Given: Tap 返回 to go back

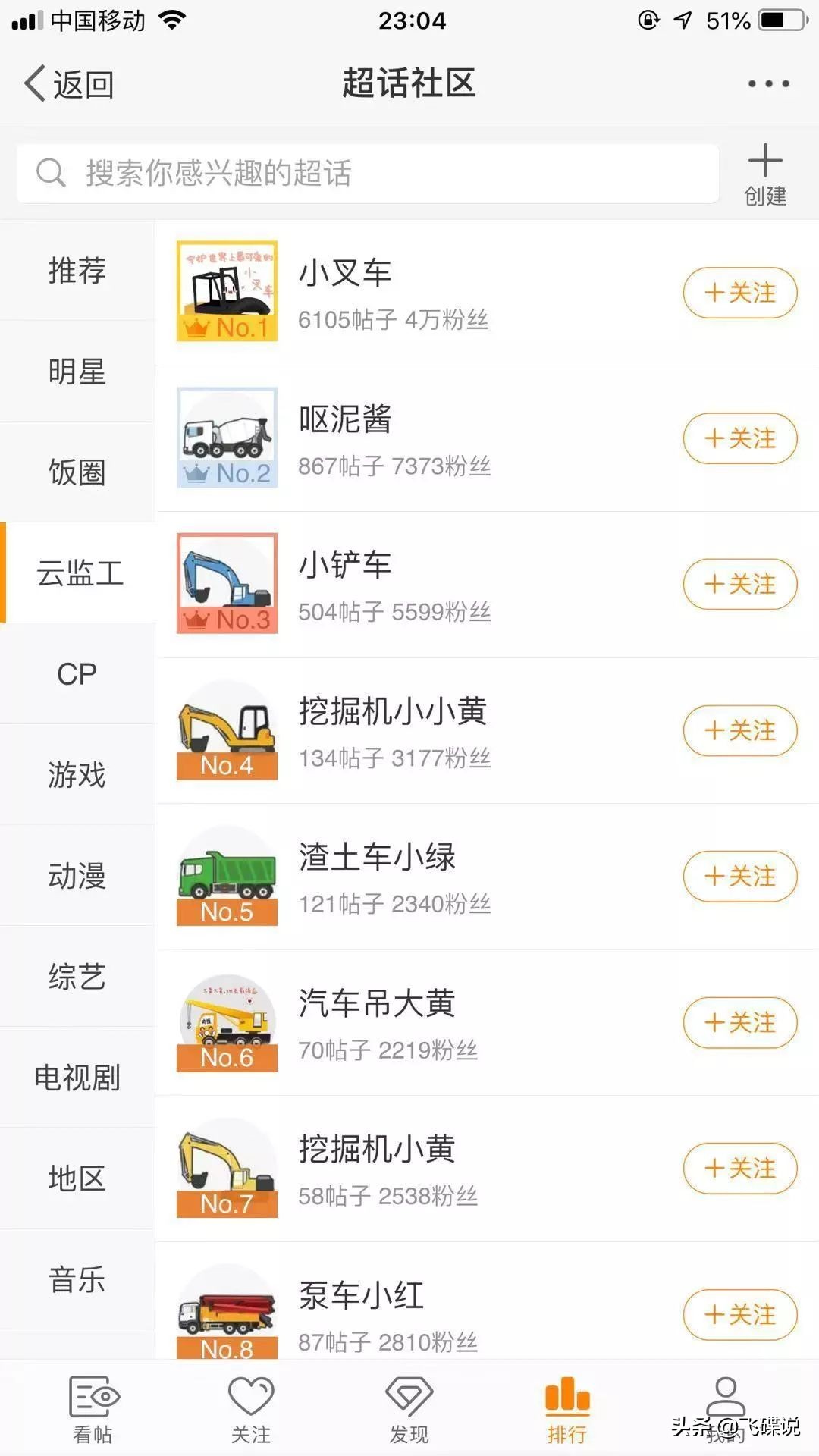Looking at the screenshot, I should 68,83.
